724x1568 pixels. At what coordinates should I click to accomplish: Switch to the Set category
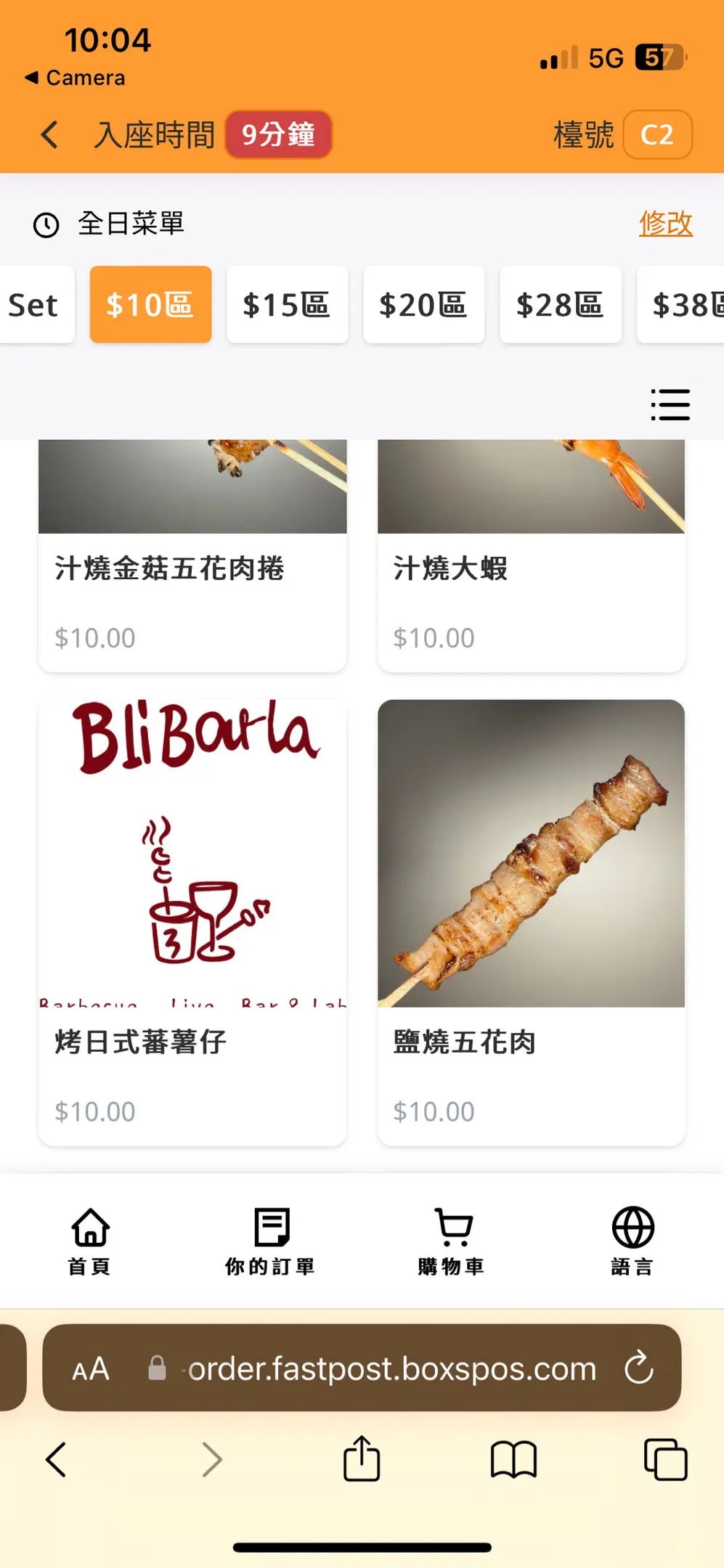[x=34, y=305]
